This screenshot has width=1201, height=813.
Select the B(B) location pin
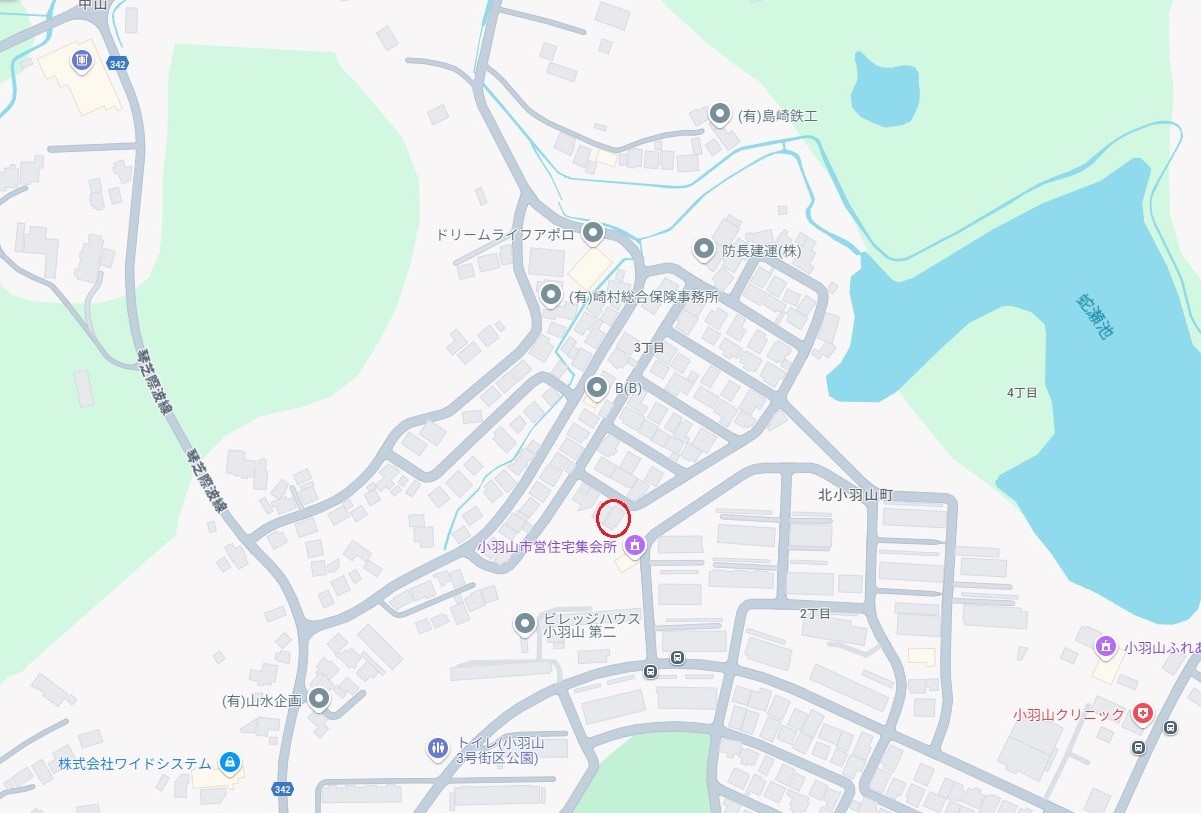click(x=597, y=386)
